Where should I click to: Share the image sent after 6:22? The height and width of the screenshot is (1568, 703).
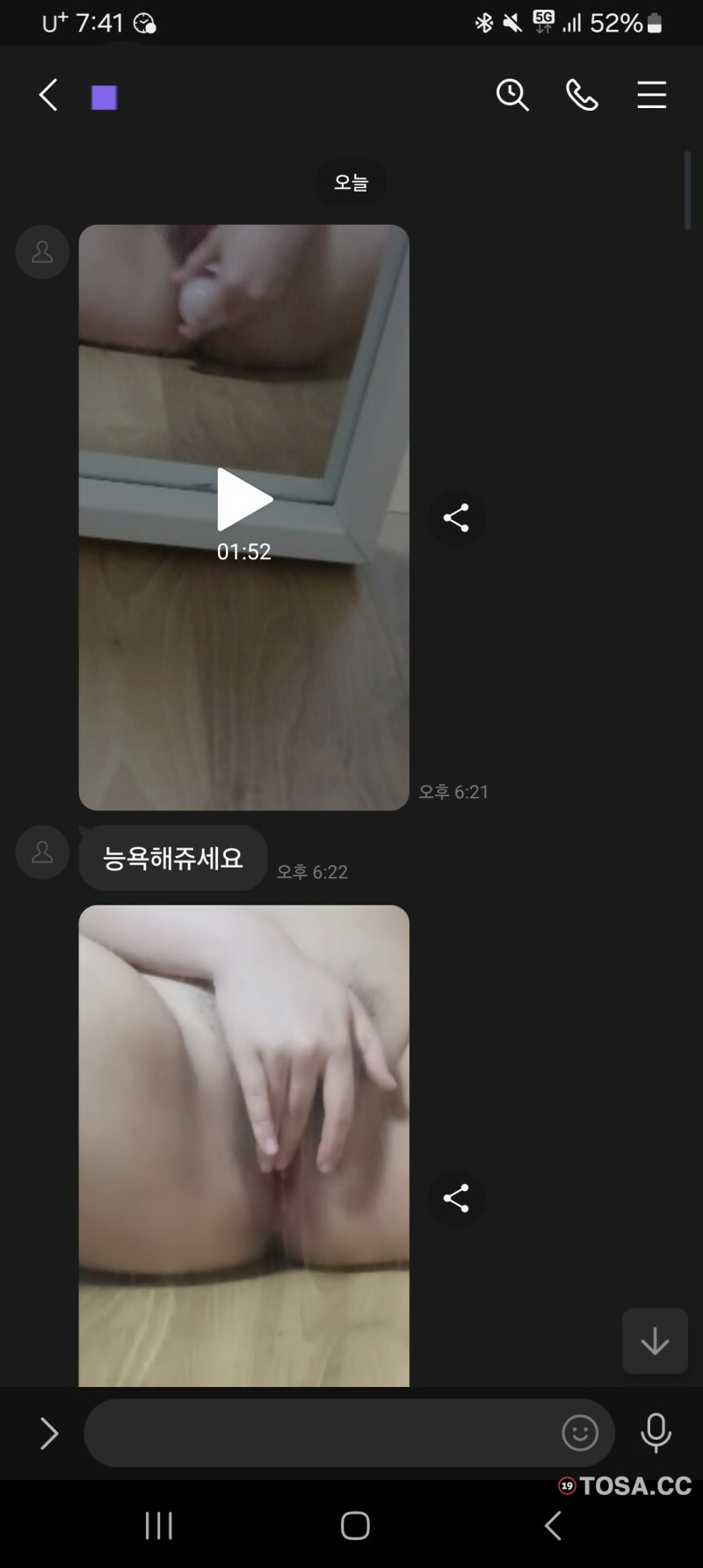click(456, 1198)
